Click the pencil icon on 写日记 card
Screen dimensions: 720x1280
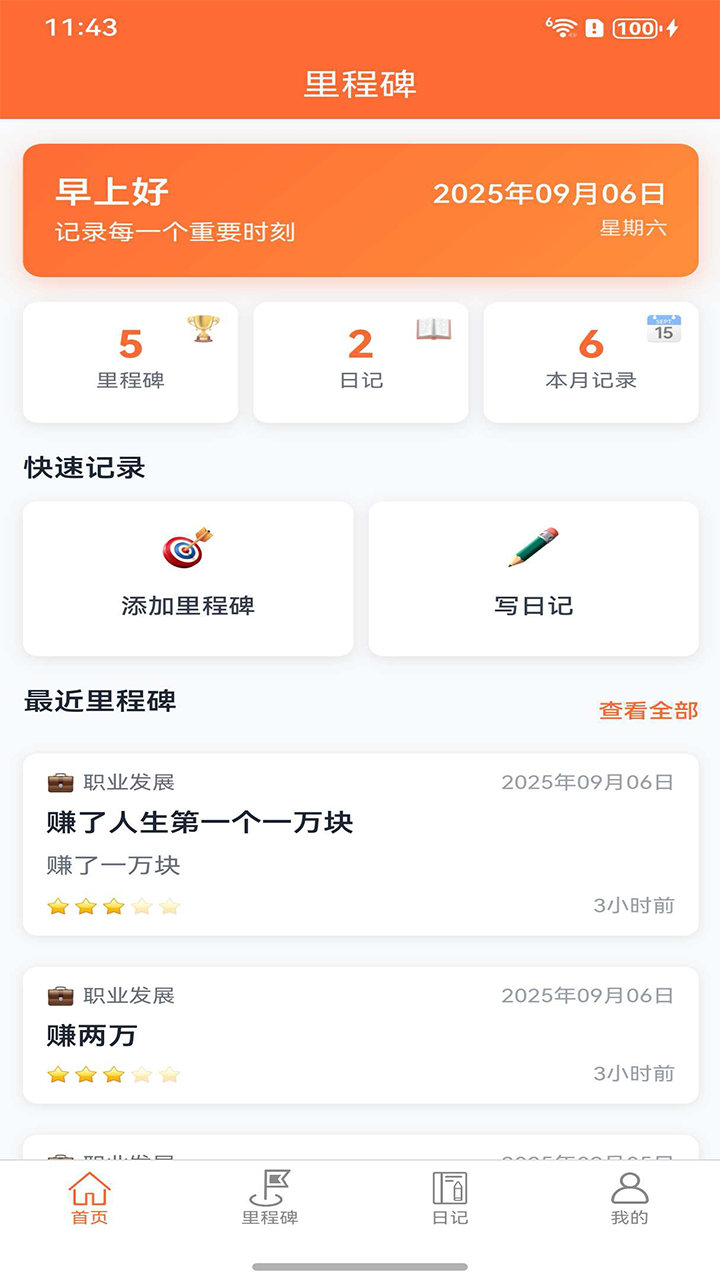(533, 546)
